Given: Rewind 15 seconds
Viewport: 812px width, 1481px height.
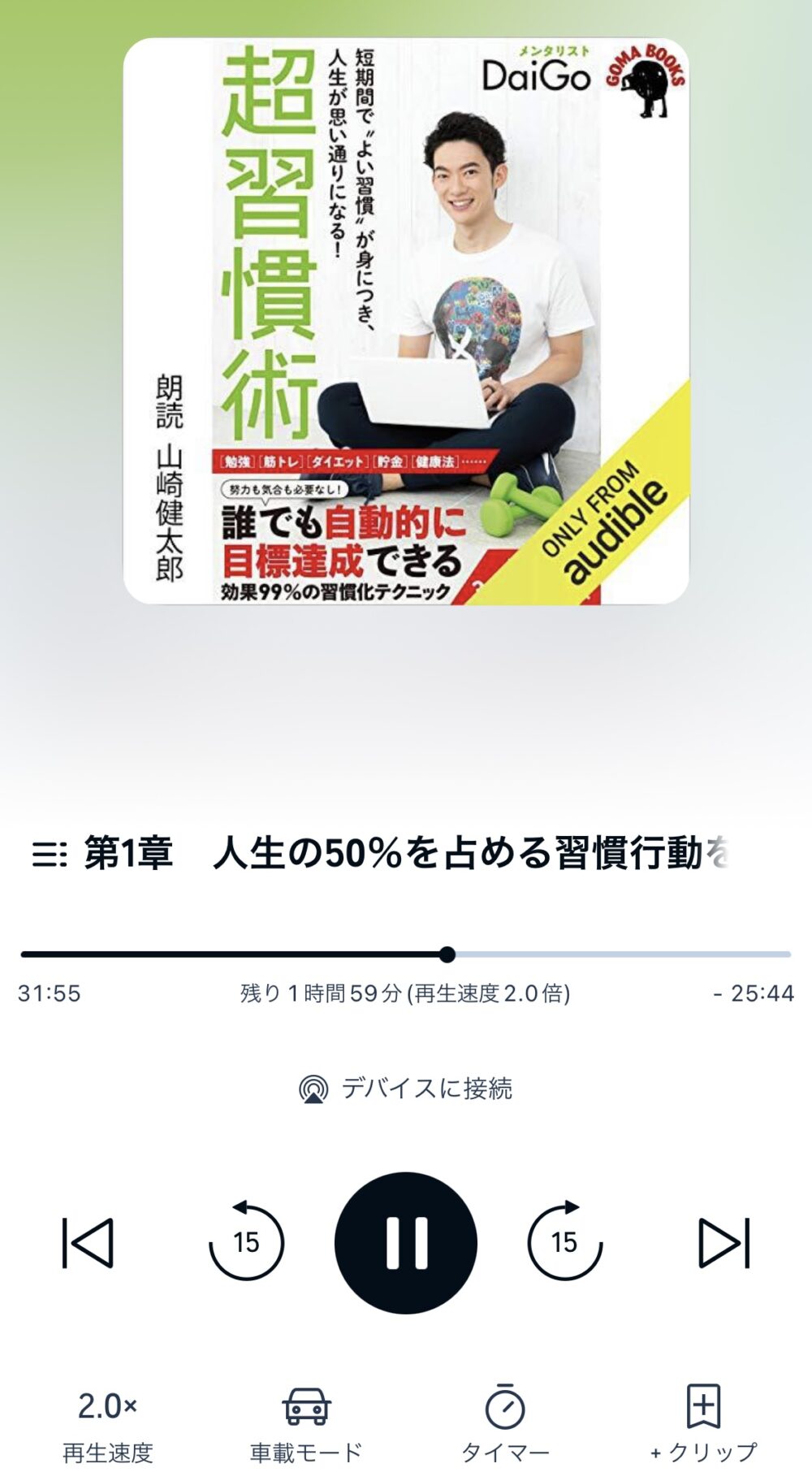Looking at the screenshot, I should [246, 1241].
